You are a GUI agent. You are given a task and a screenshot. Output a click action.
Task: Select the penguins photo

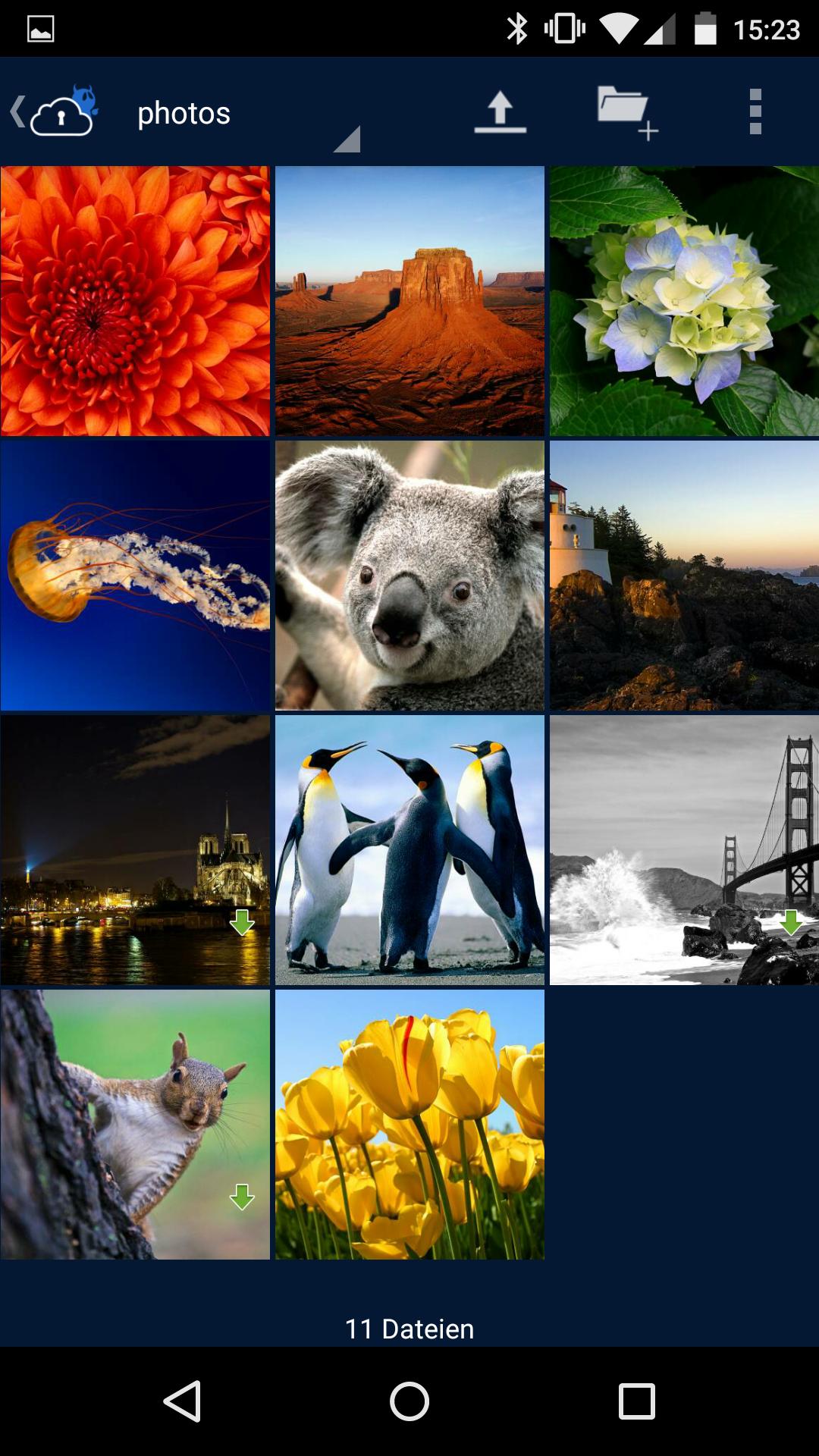click(x=409, y=850)
